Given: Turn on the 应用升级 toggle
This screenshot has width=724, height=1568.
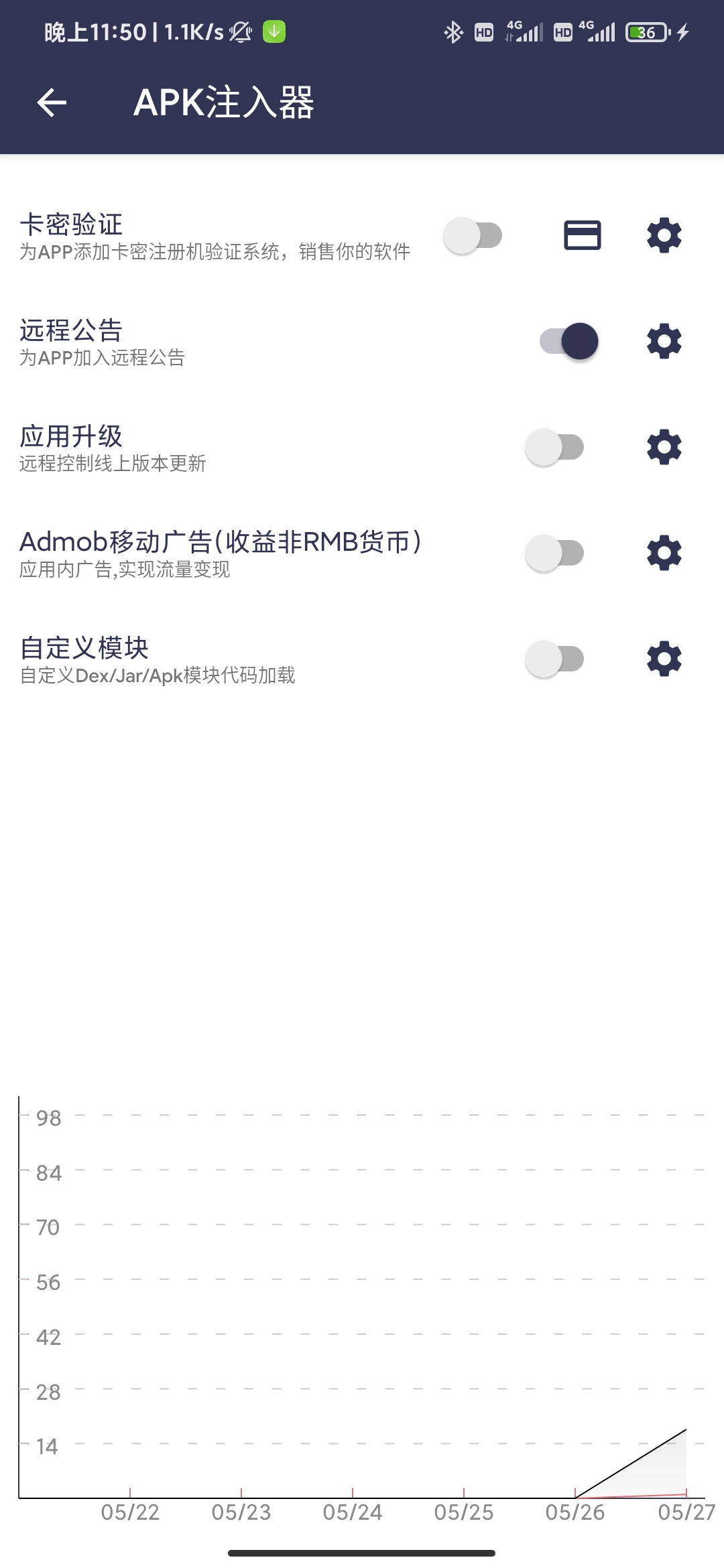Looking at the screenshot, I should [x=555, y=448].
